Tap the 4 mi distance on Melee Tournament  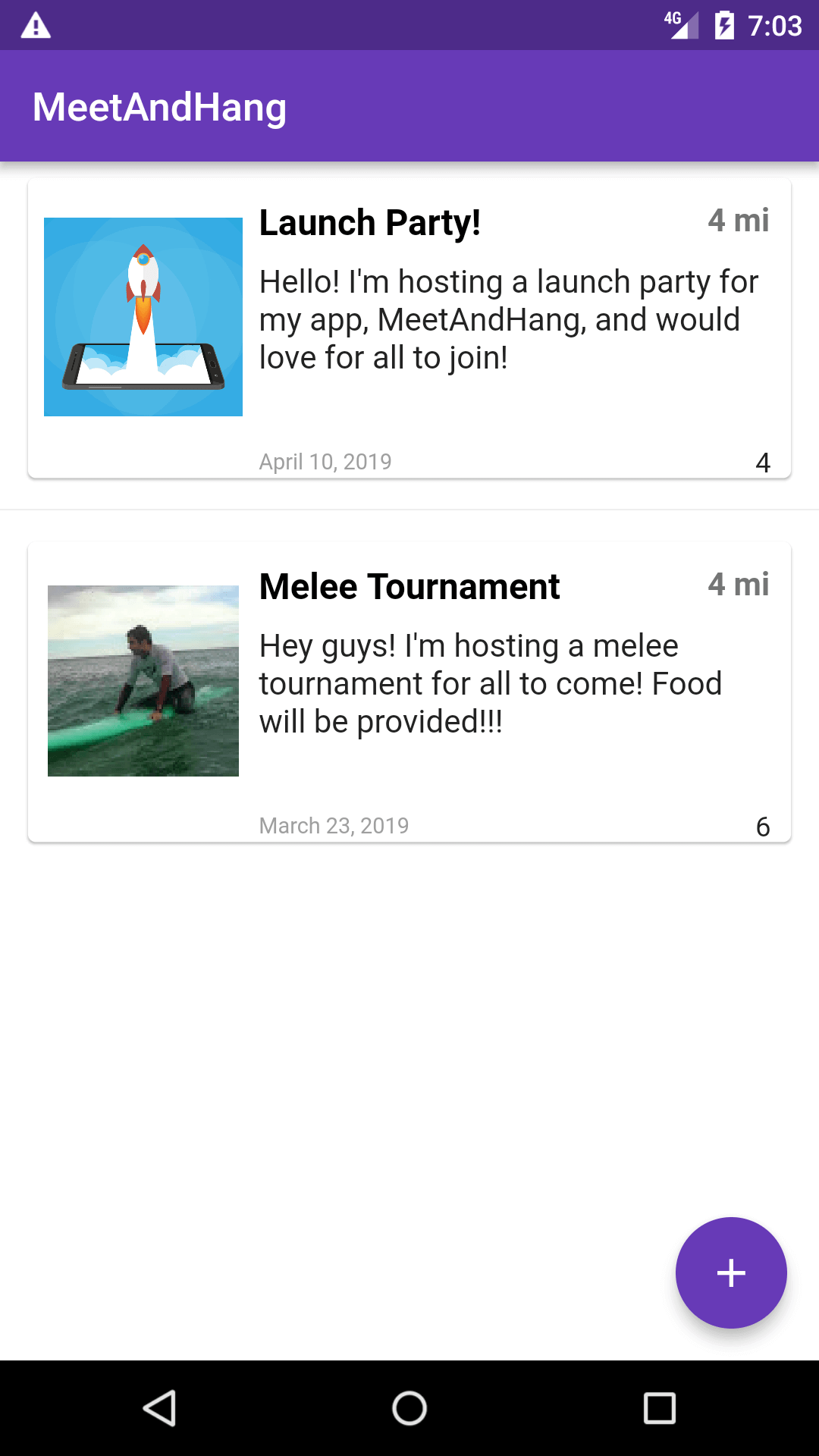pyautogui.click(x=739, y=585)
